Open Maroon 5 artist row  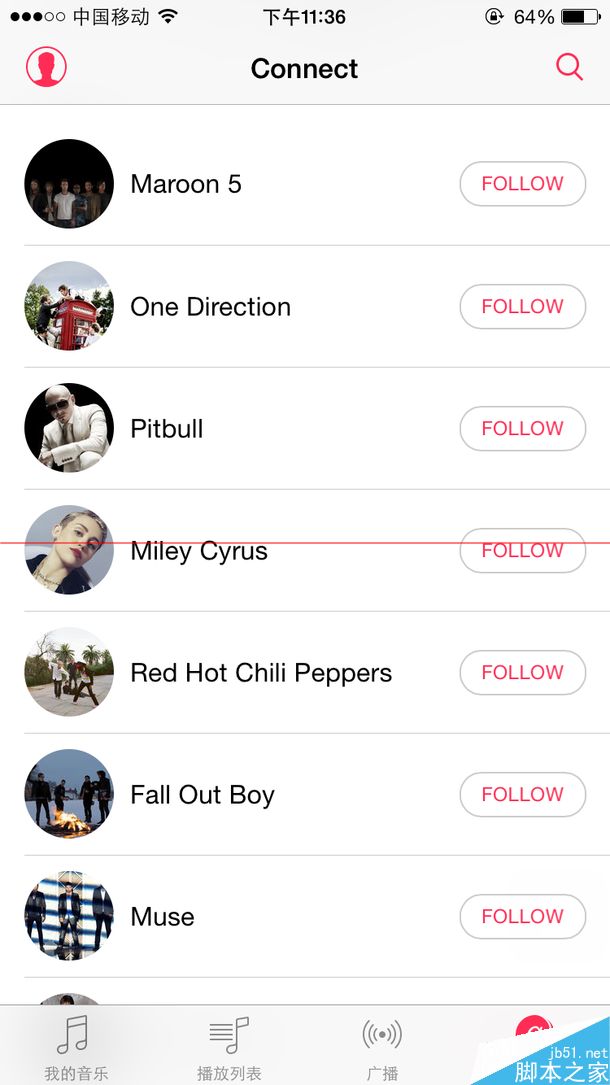point(186,184)
